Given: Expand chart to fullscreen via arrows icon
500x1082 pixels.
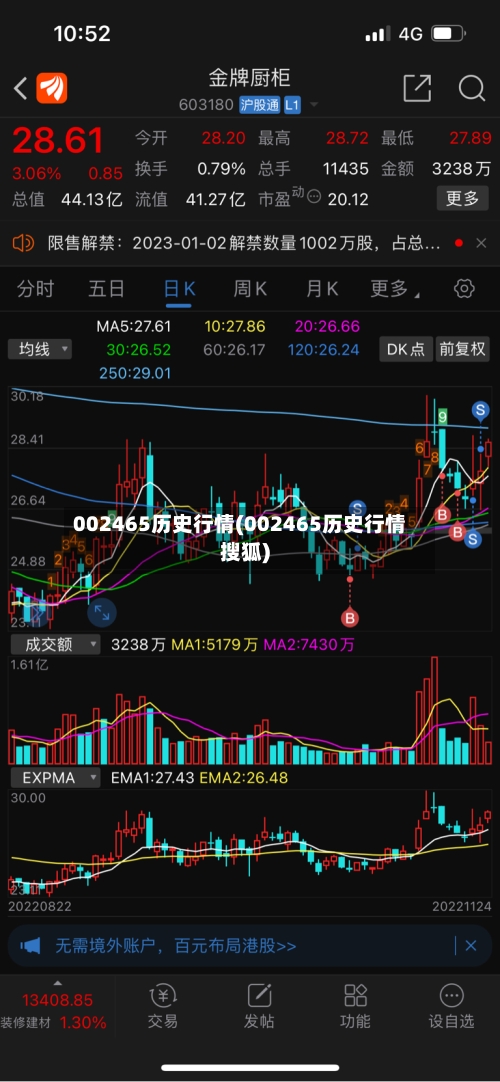Looking at the screenshot, I should pyautogui.click(x=102, y=612).
